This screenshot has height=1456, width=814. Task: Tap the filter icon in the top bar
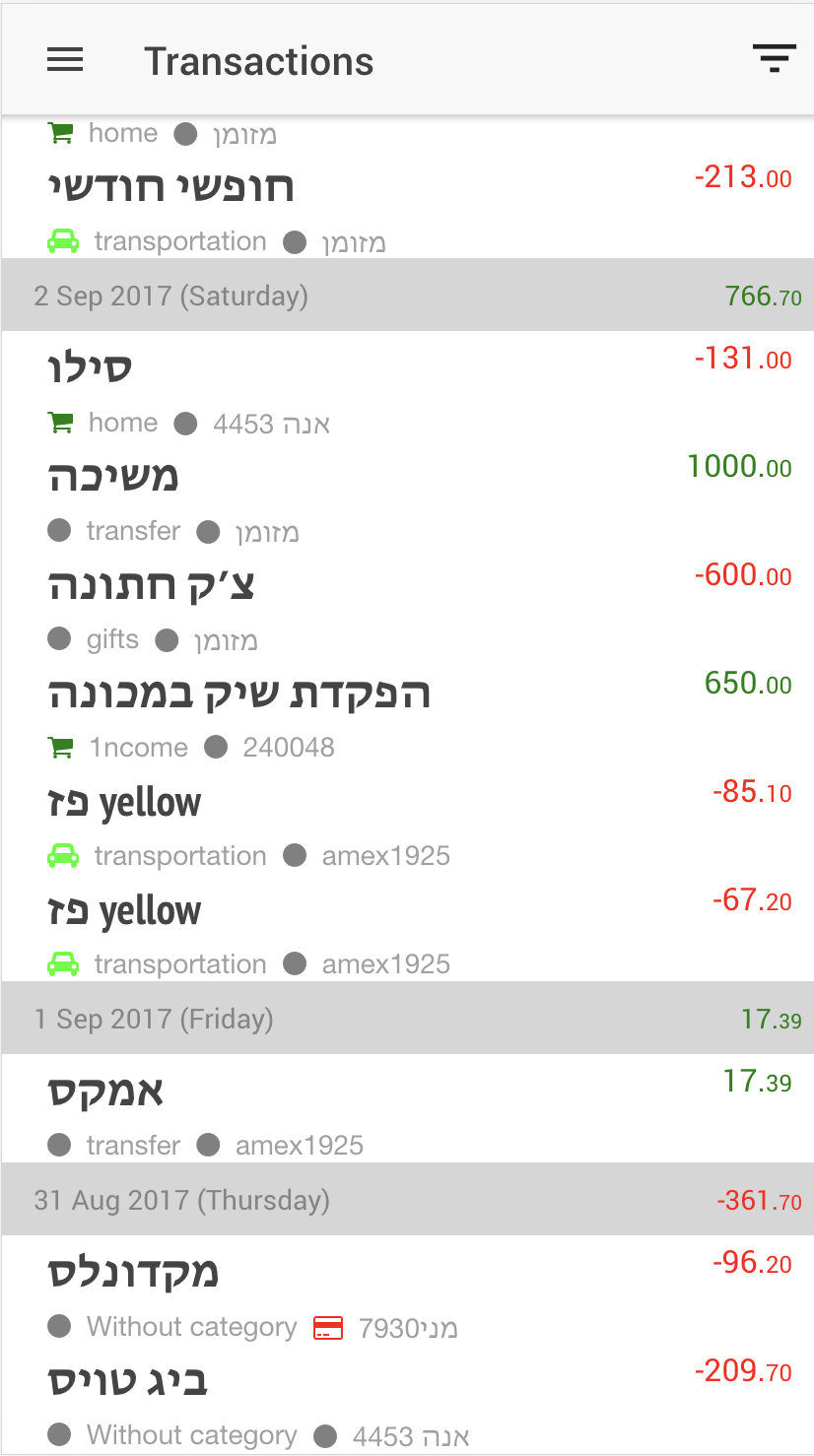click(x=775, y=58)
